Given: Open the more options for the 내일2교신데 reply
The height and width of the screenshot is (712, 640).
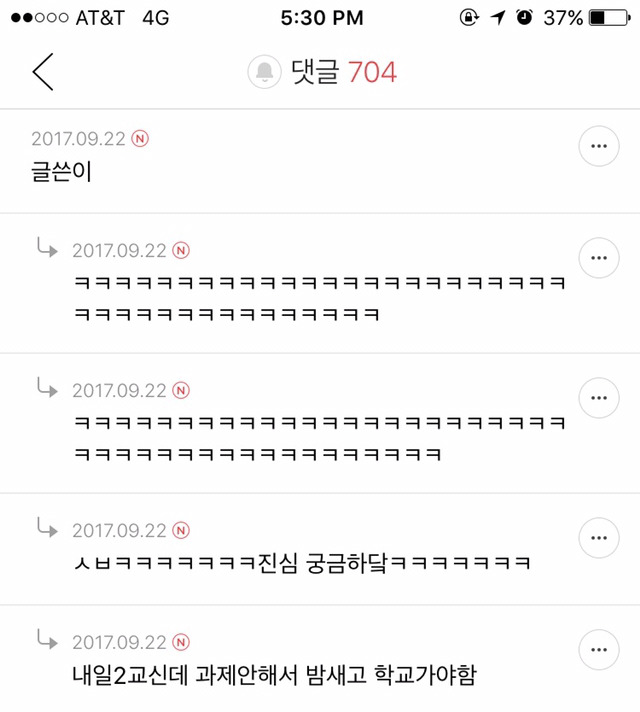Looking at the screenshot, I should point(598,650).
